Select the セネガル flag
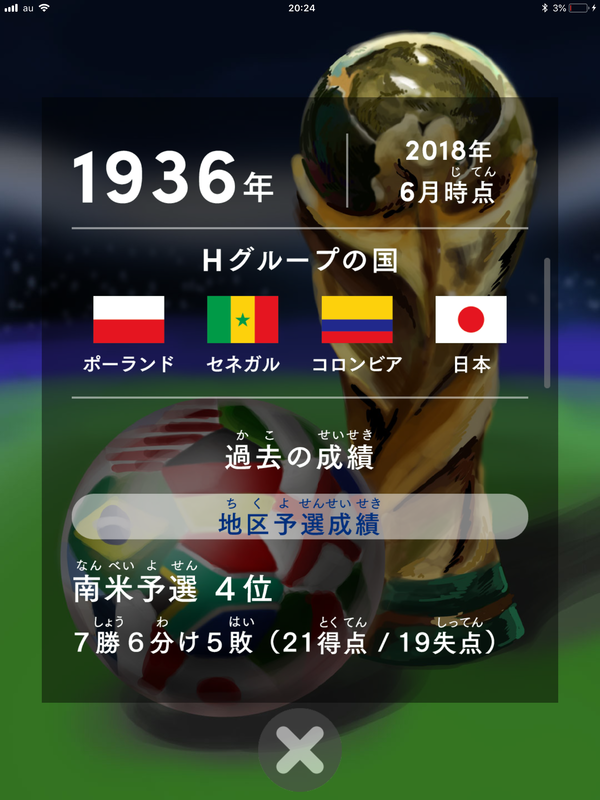600x800 pixels. point(242,320)
